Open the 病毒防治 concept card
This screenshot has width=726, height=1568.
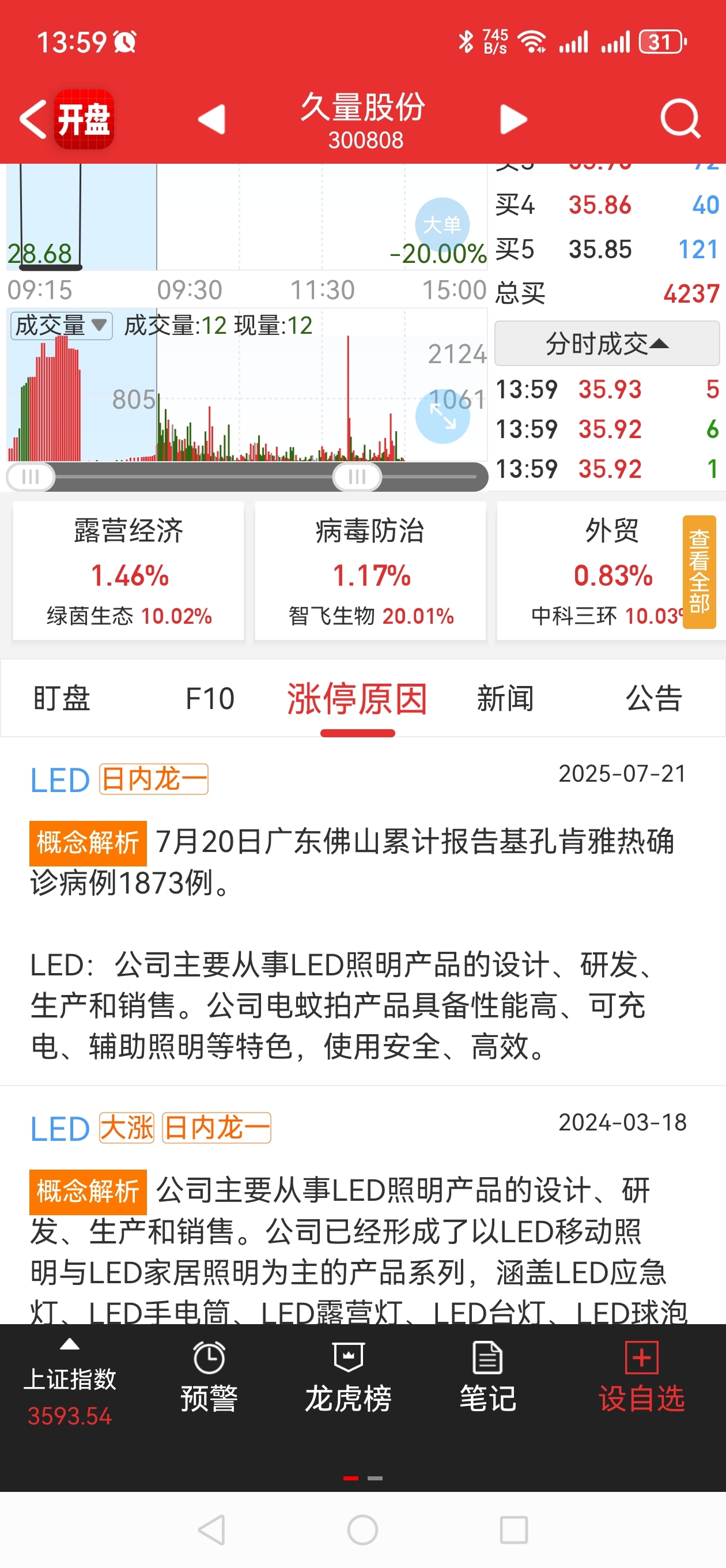(370, 571)
